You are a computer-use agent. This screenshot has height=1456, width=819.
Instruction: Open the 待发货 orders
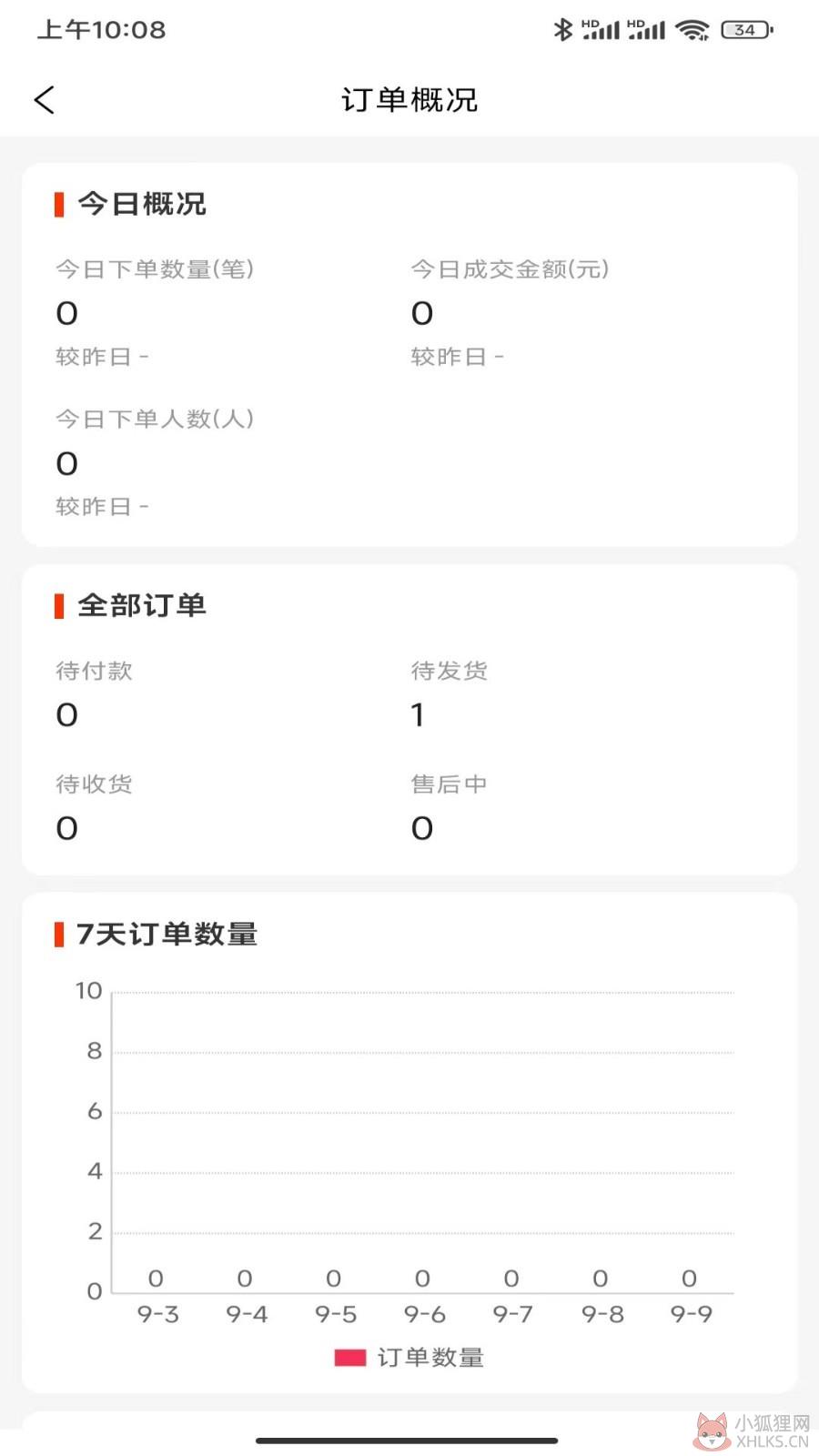[x=449, y=693]
